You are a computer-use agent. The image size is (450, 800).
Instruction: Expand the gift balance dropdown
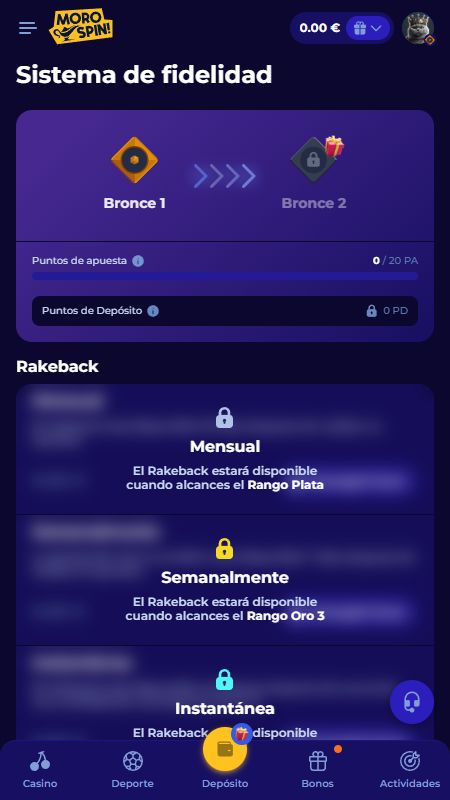tap(368, 29)
